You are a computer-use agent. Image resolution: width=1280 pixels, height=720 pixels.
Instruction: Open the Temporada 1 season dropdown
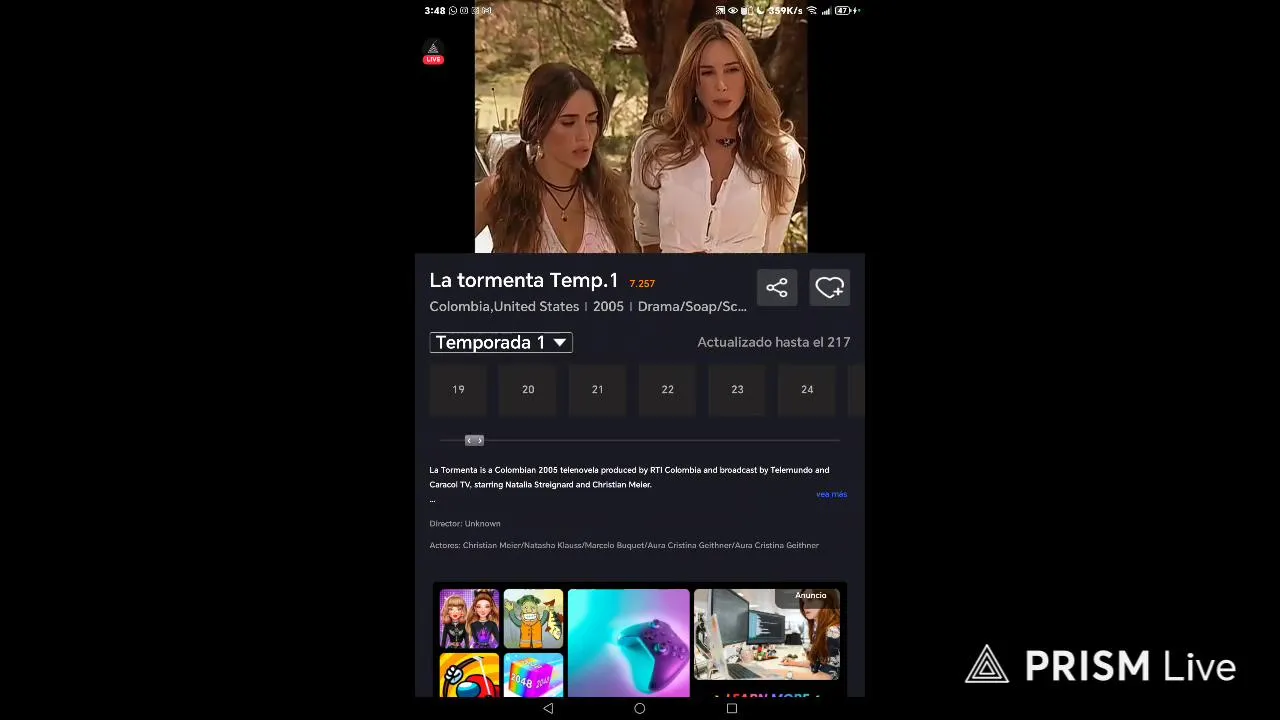point(501,342)
